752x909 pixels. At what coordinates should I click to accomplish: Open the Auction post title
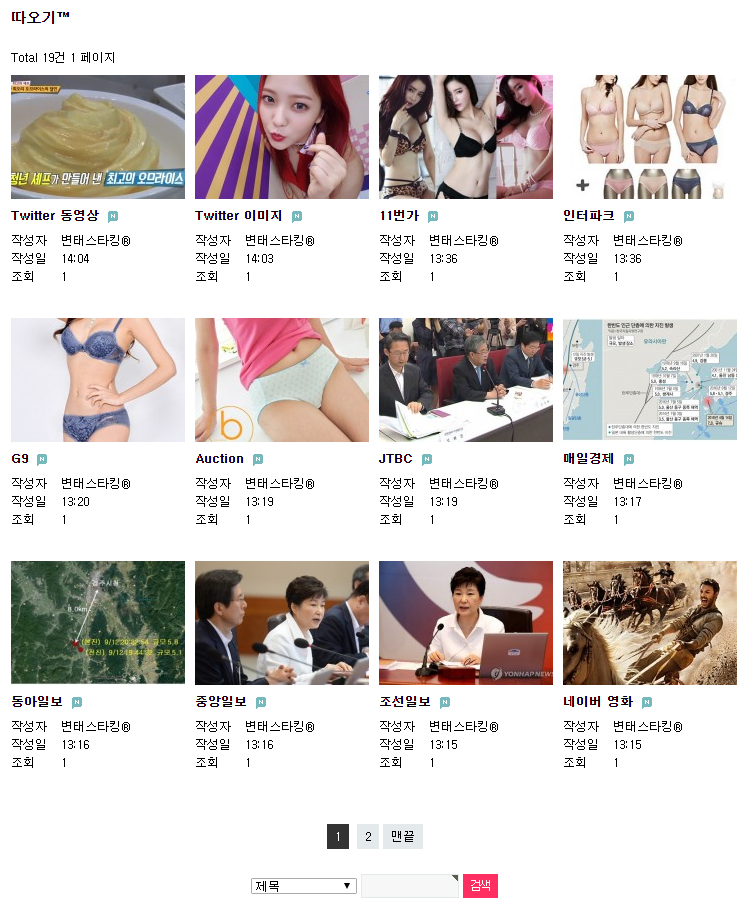(x=219, y=459)
